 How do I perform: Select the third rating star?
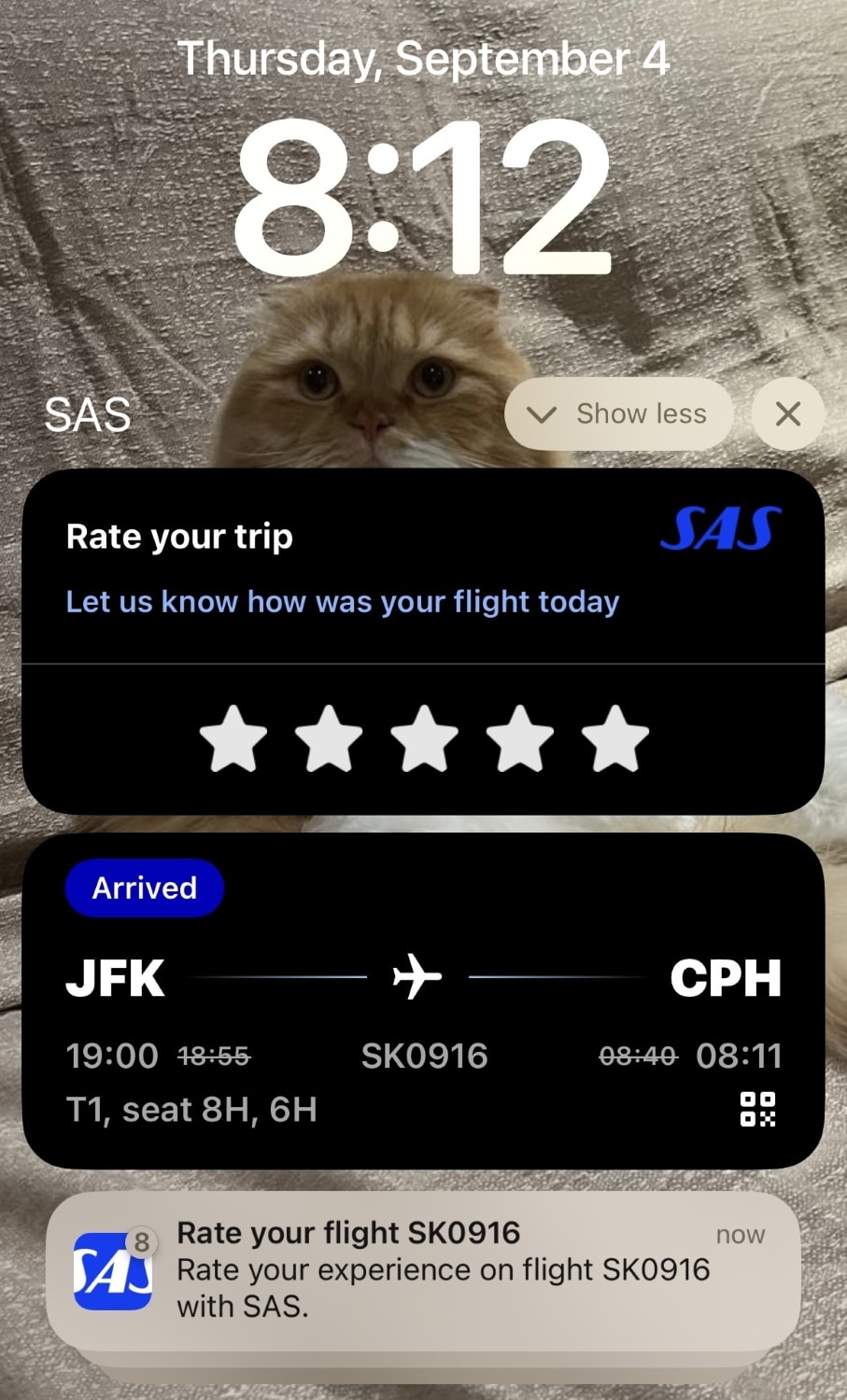(424, 738)
